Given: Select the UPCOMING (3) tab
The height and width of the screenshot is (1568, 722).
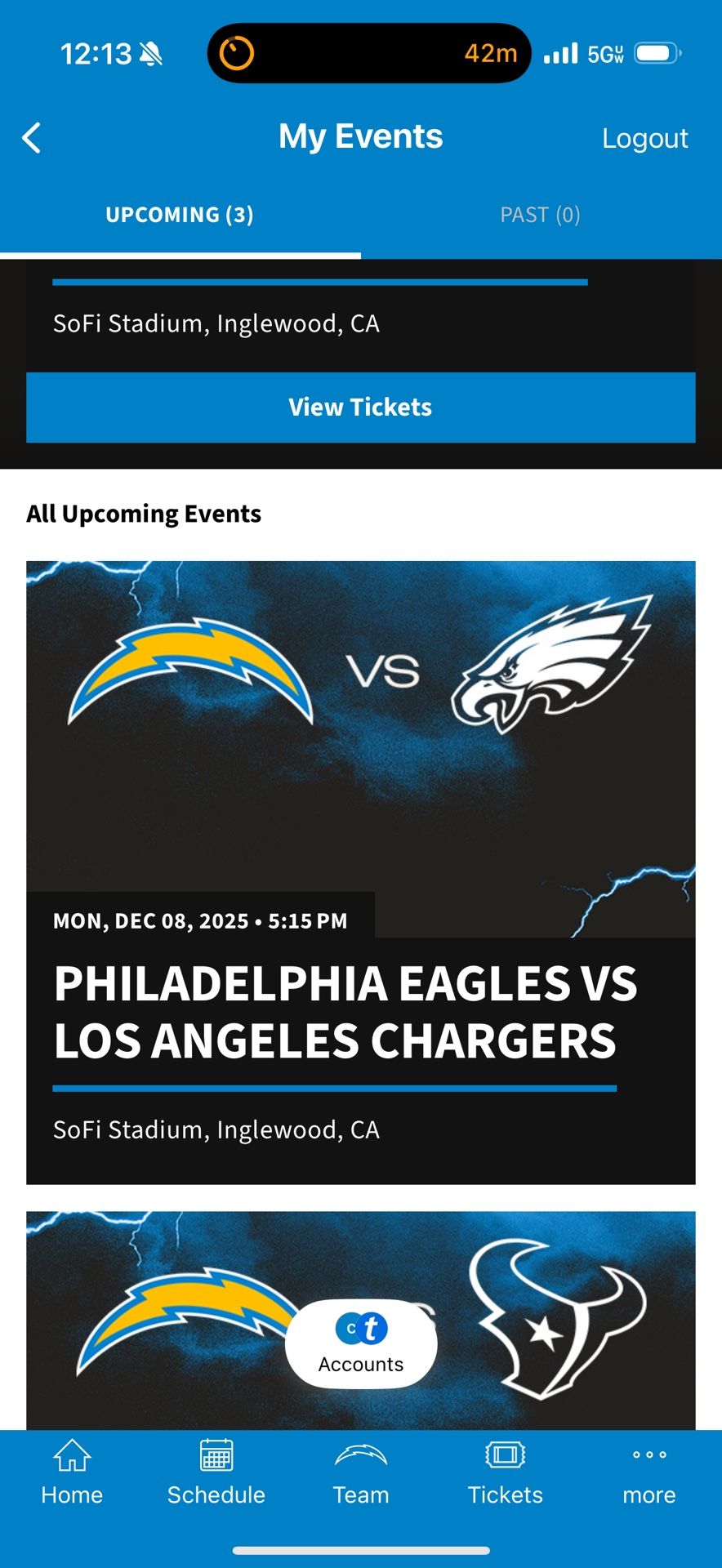Looking at the screenshot, I should point(179,214).
